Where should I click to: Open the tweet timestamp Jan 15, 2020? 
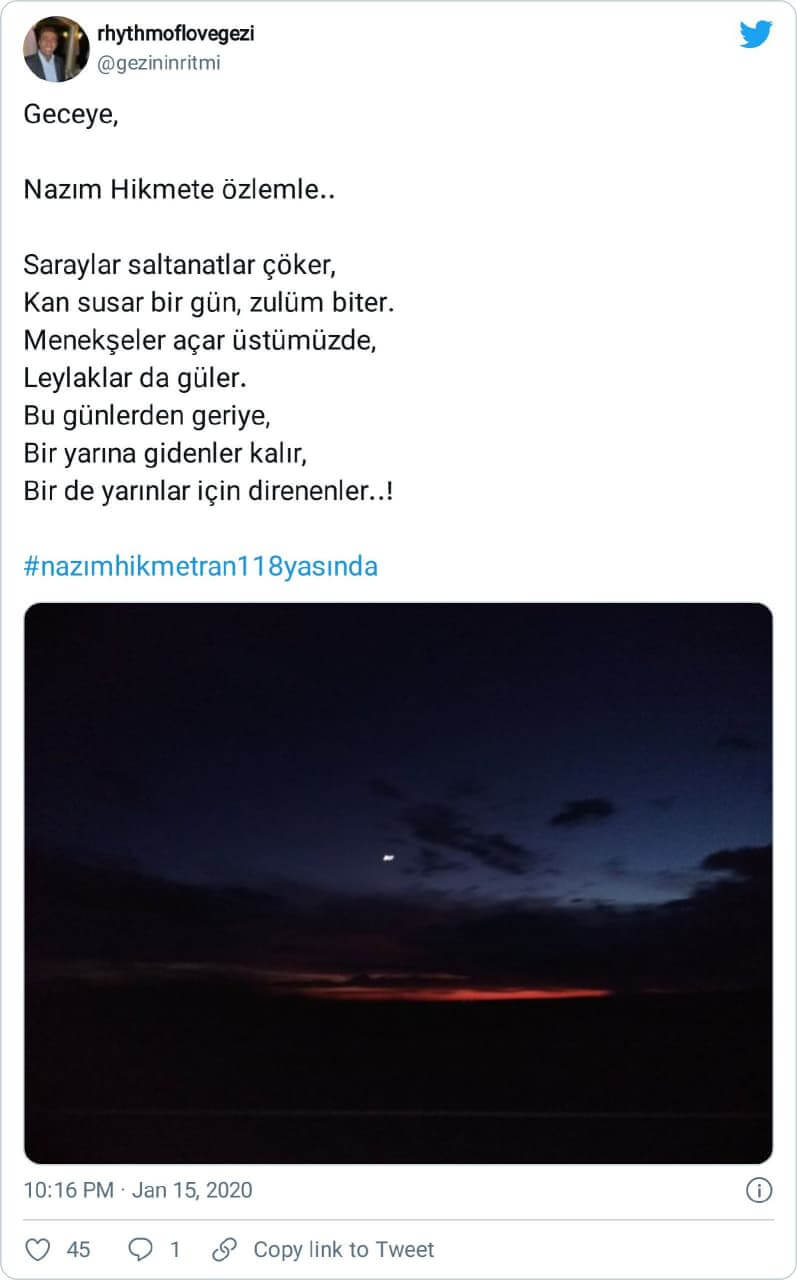(138, 1190)
